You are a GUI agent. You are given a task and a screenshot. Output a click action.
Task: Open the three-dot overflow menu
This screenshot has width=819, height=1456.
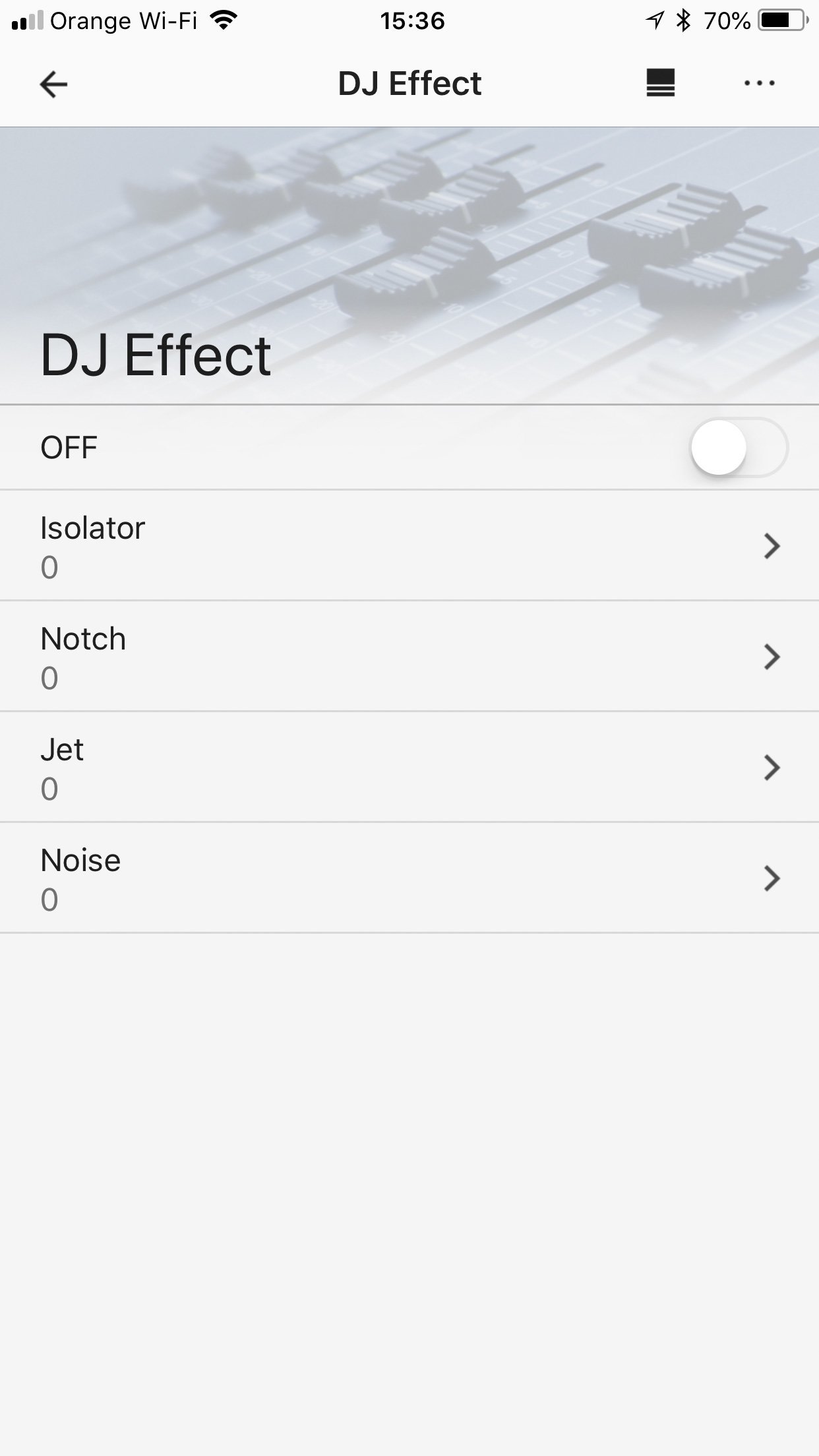759,84
